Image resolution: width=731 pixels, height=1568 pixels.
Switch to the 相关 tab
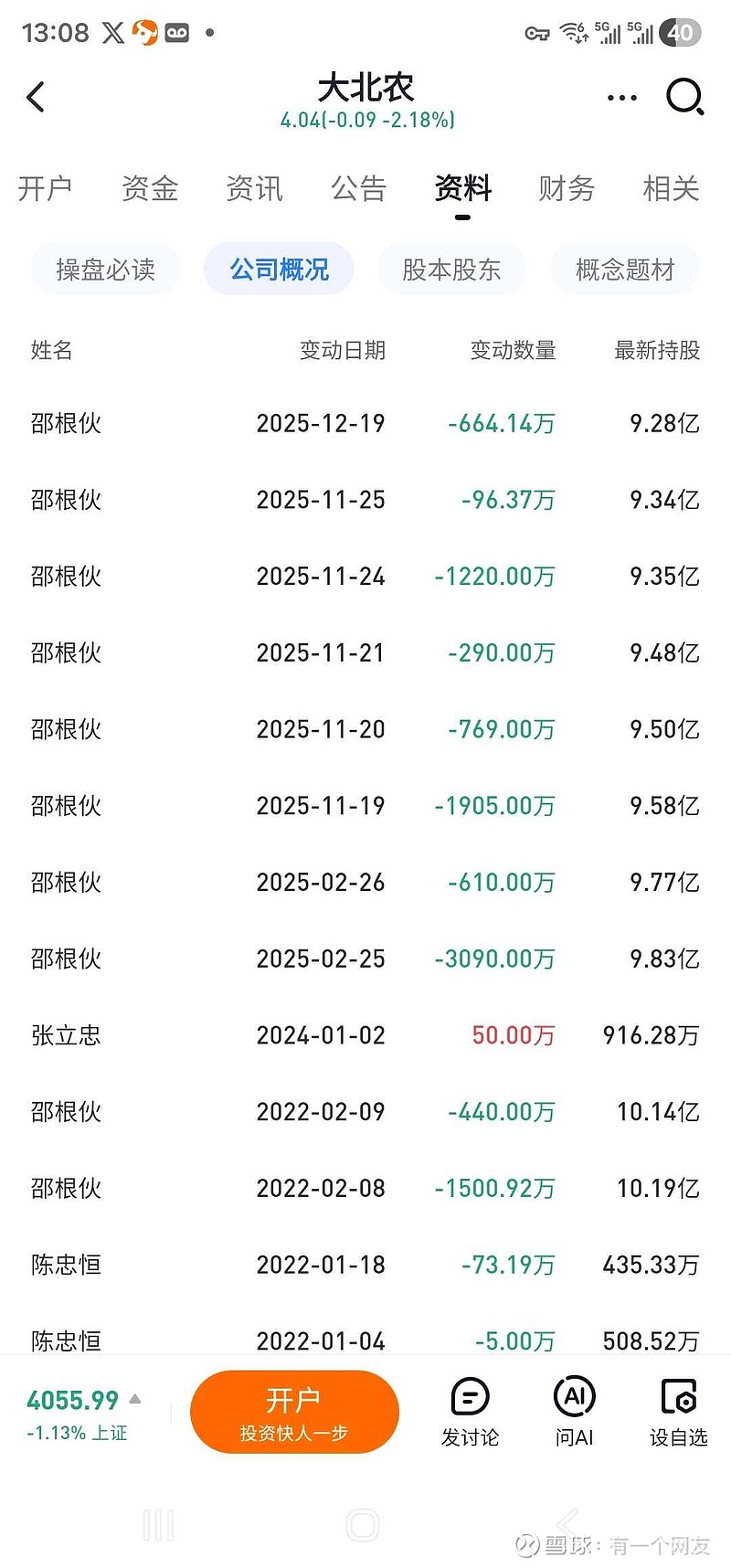(671, 189)
